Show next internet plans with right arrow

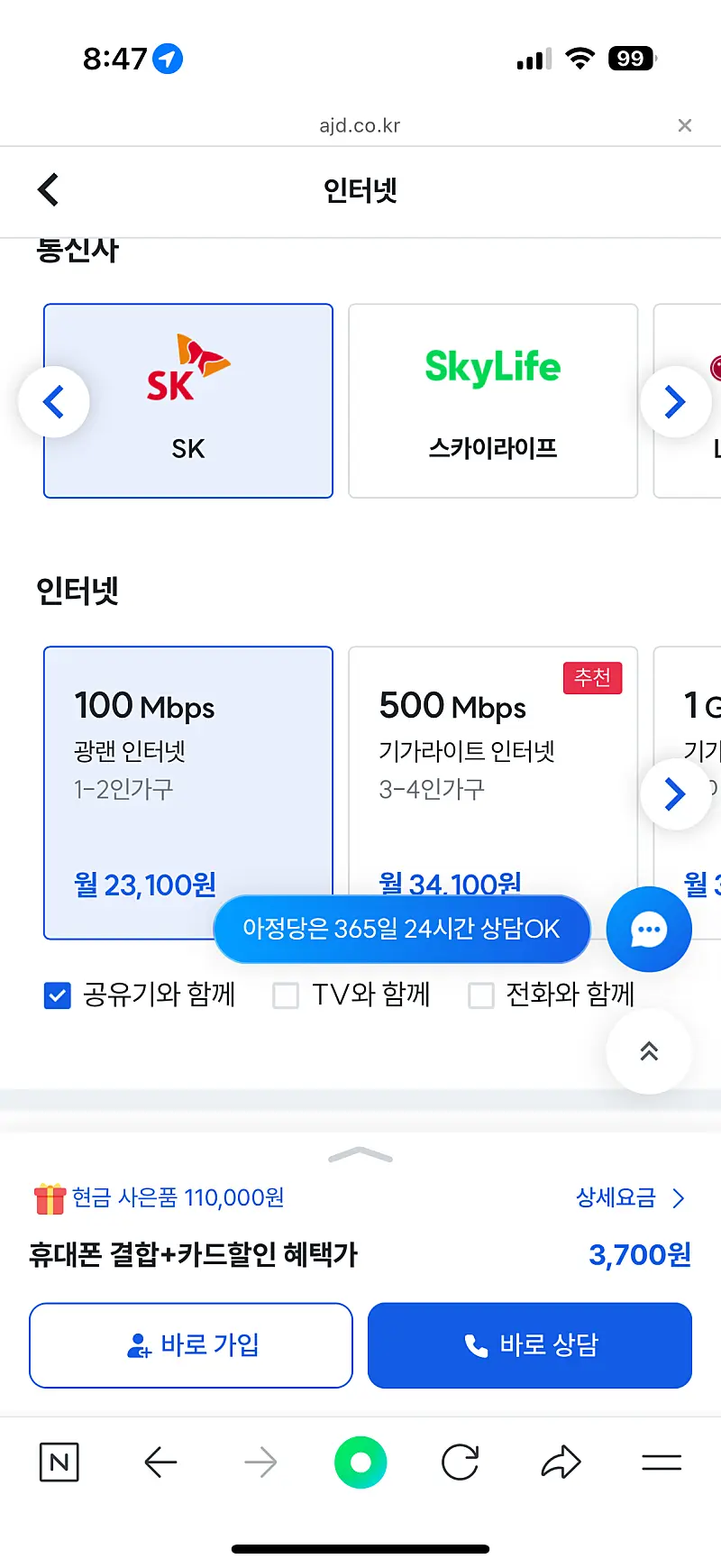click(x=675, y=794)
